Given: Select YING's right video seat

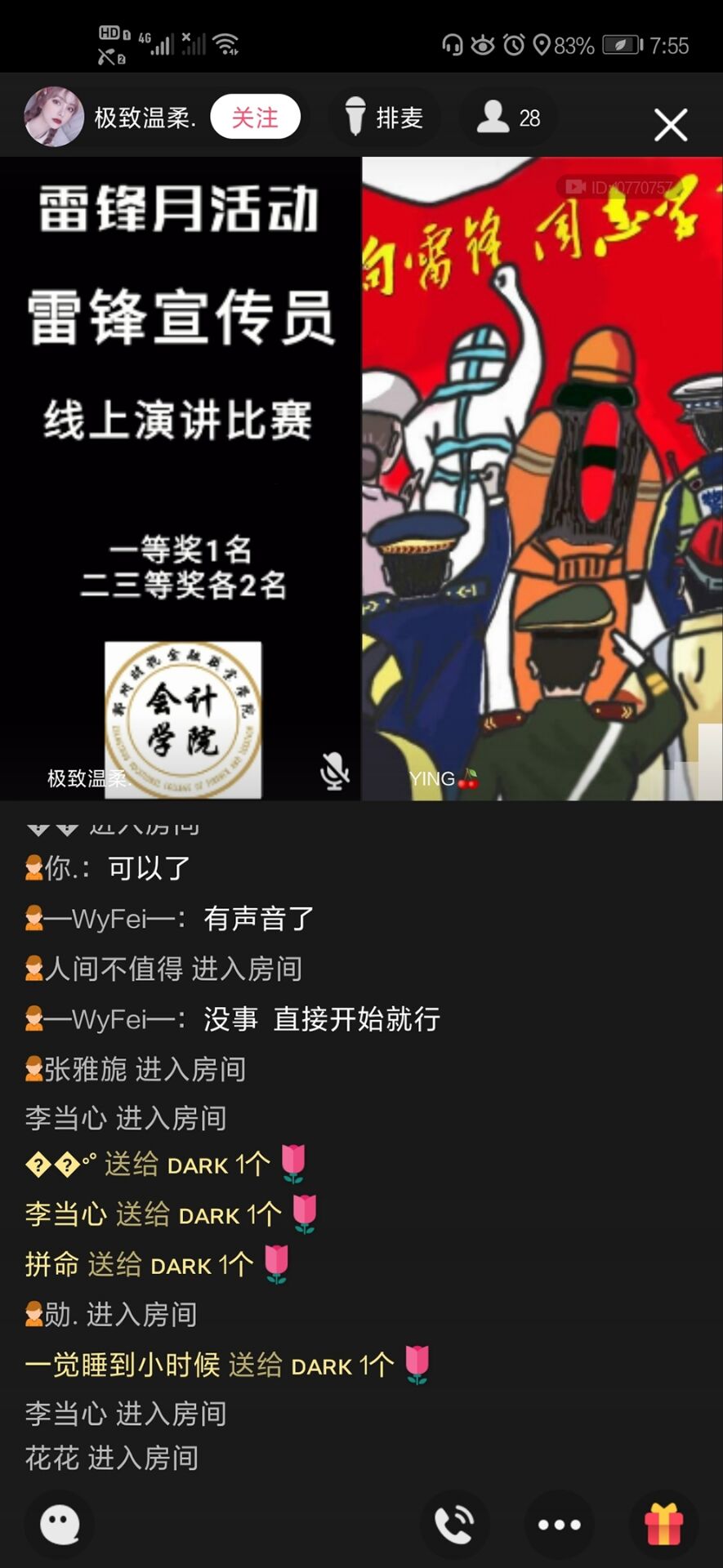Looking at the screenshot, I should (x=542, y=478).
